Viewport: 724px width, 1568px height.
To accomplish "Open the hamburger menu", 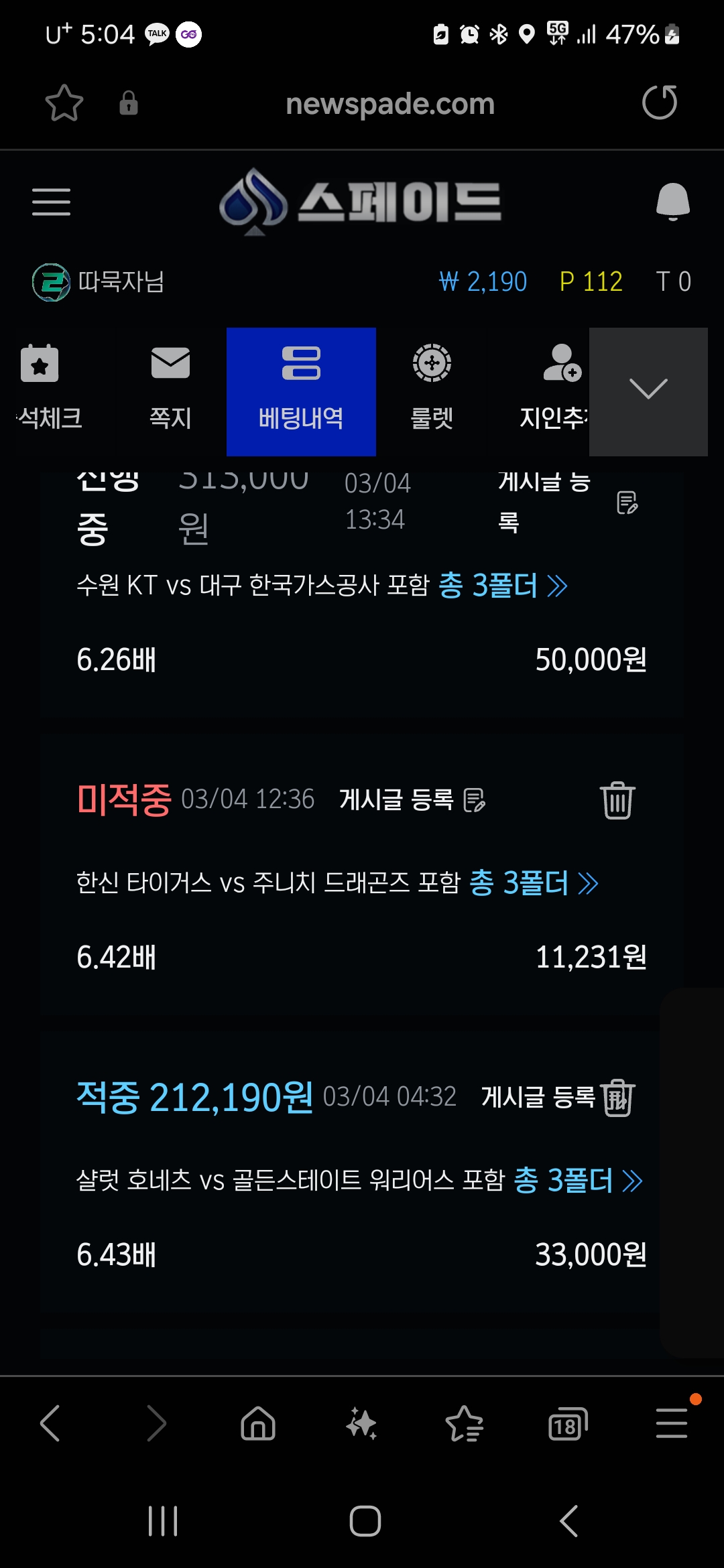I will coord(51,202).
